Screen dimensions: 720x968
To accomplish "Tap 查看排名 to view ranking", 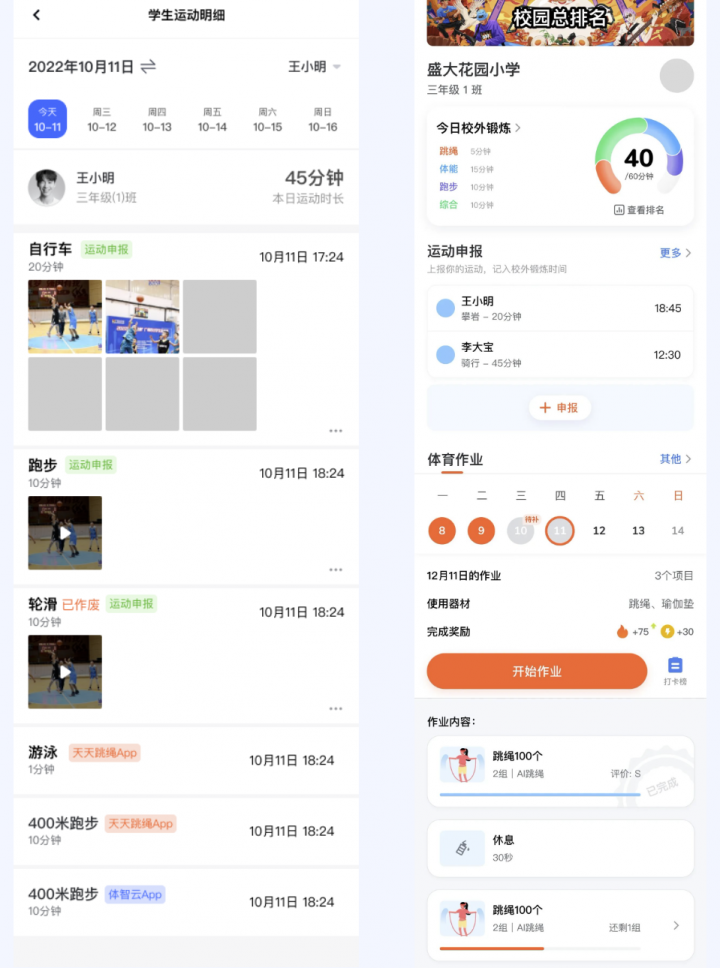I will tap(639, 210).
